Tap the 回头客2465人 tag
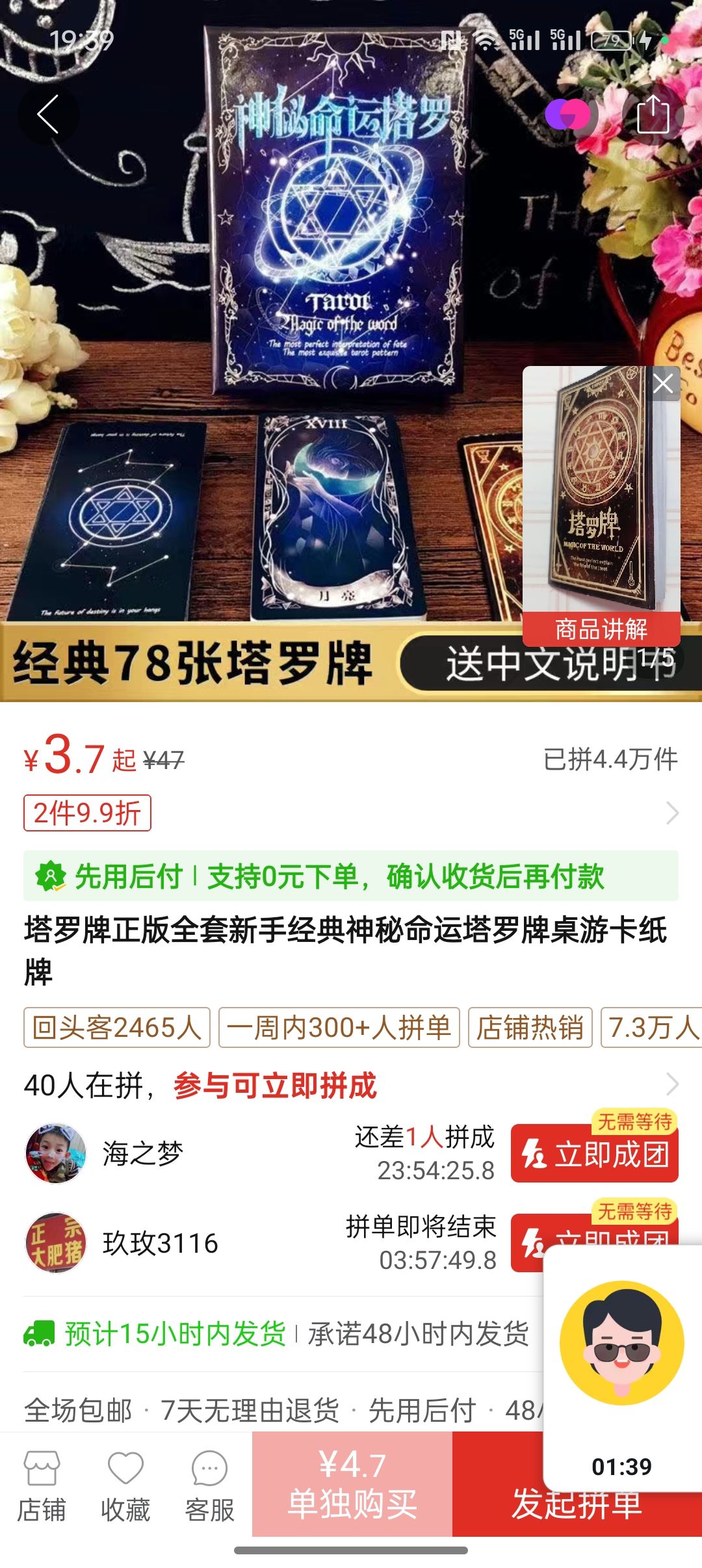The height and width of the screenshot is (1568, 702). click(117, 1027)
